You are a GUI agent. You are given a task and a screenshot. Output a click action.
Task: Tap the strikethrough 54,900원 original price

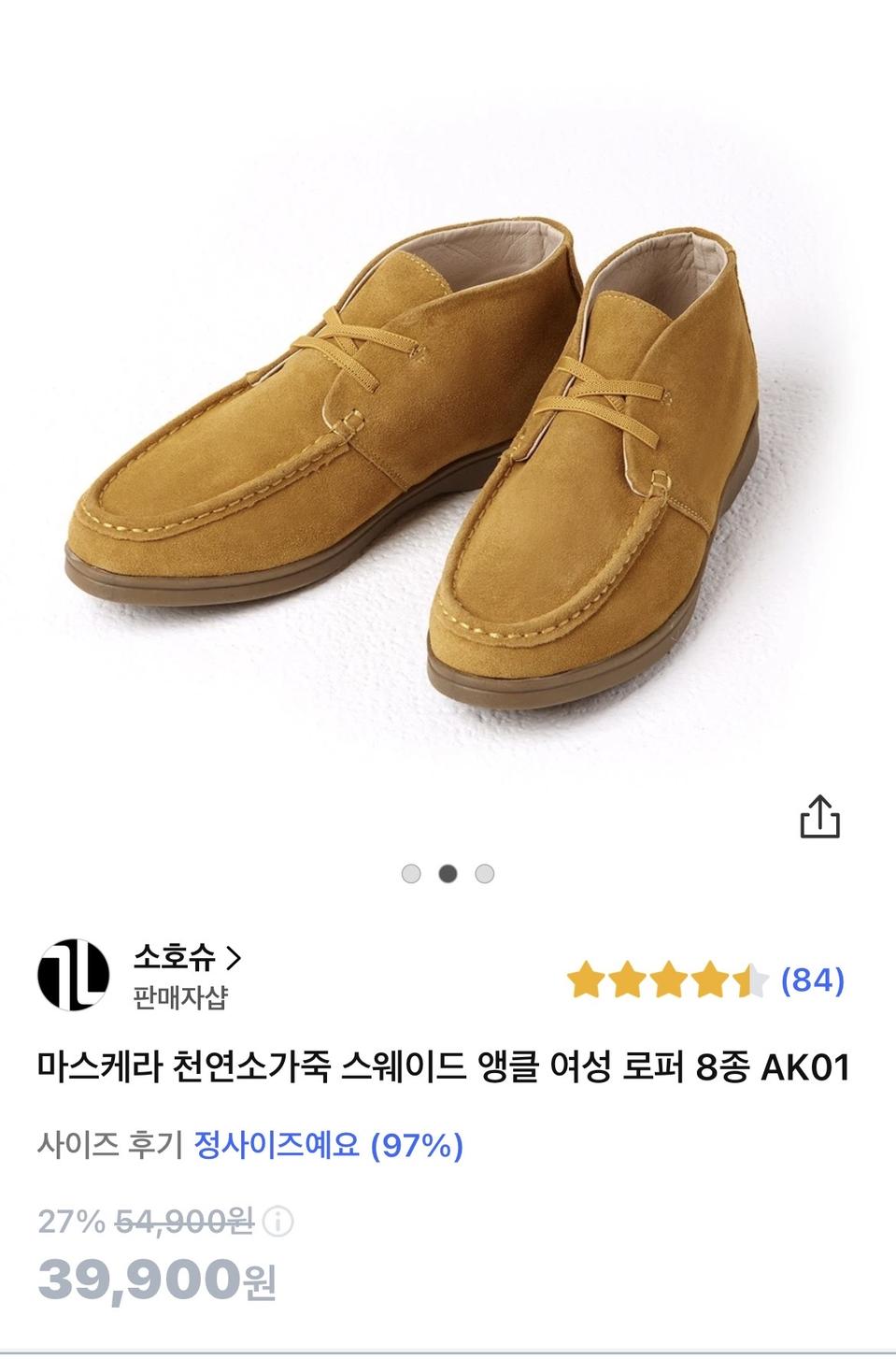point(183,1220)
